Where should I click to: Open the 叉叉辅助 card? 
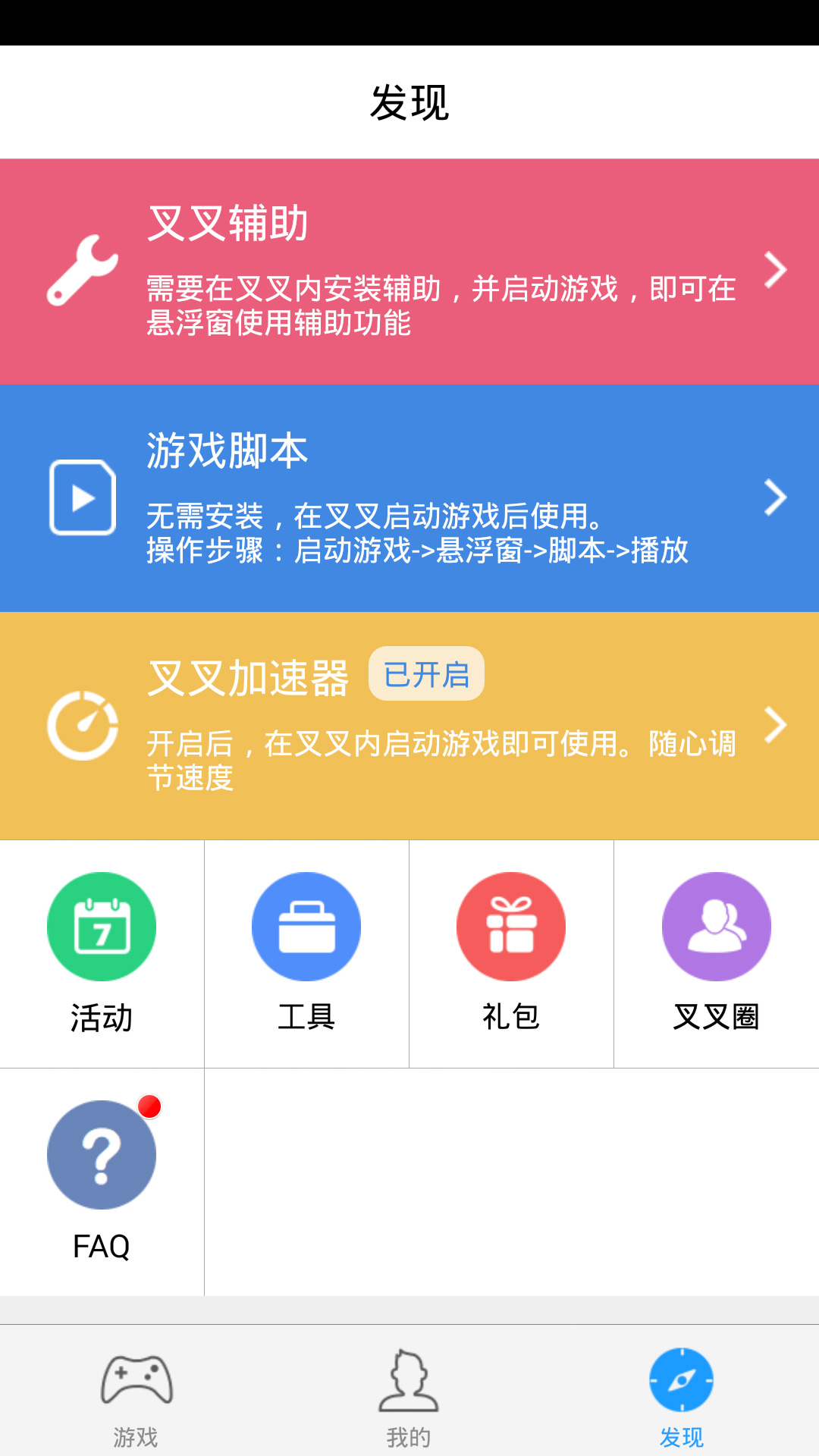tap(409, 269)
